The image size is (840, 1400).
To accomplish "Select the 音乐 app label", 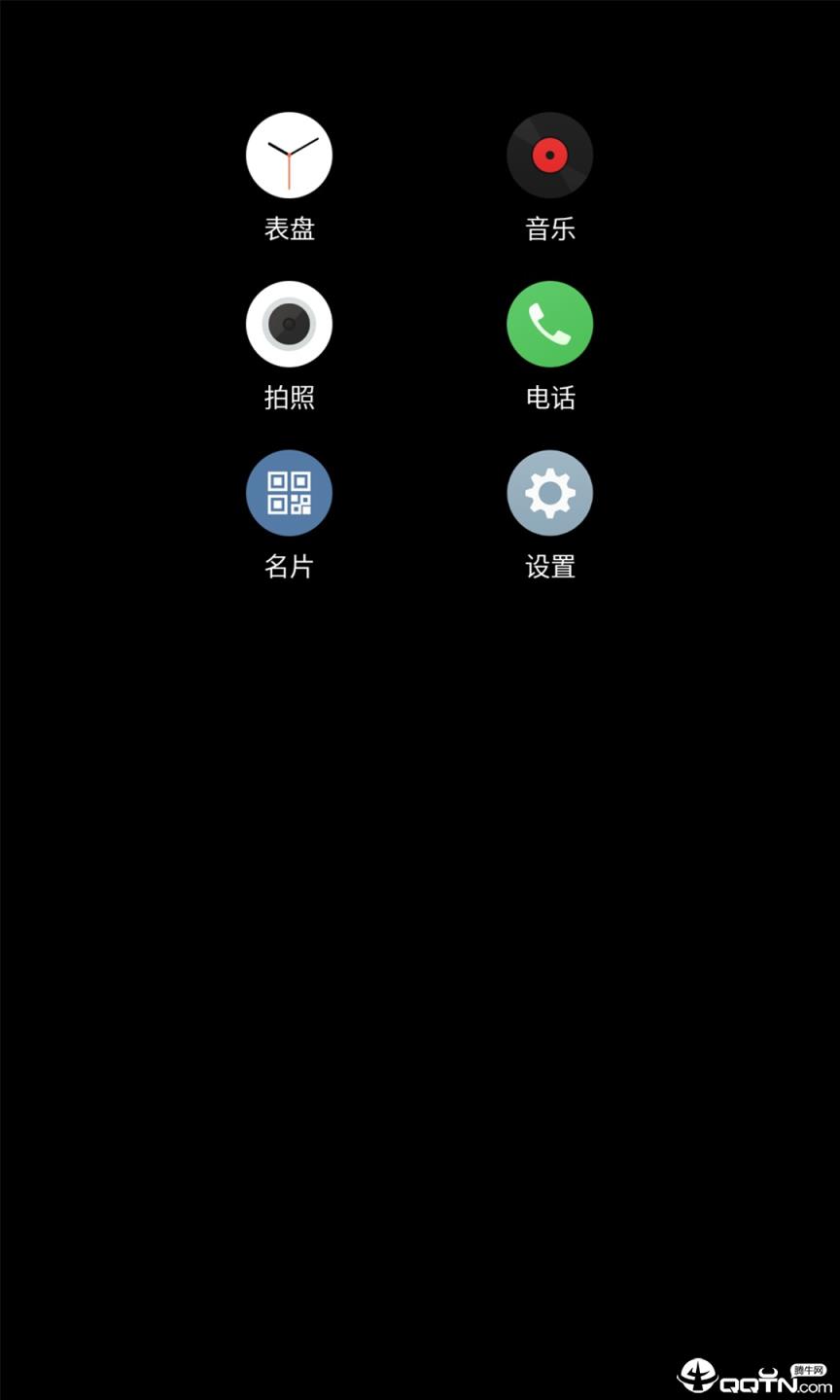I will pos(549,227).
